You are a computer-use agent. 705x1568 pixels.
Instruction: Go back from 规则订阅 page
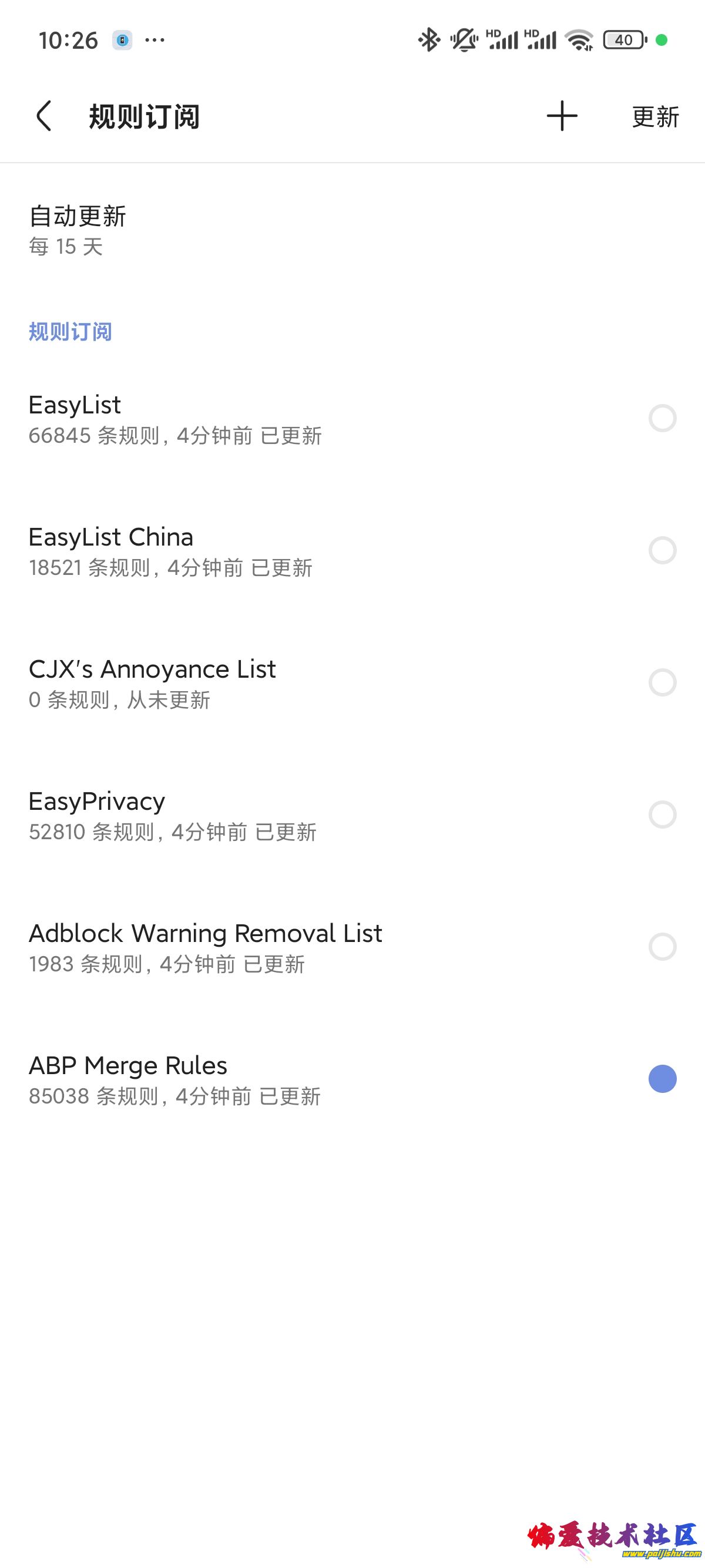[44, 116]
